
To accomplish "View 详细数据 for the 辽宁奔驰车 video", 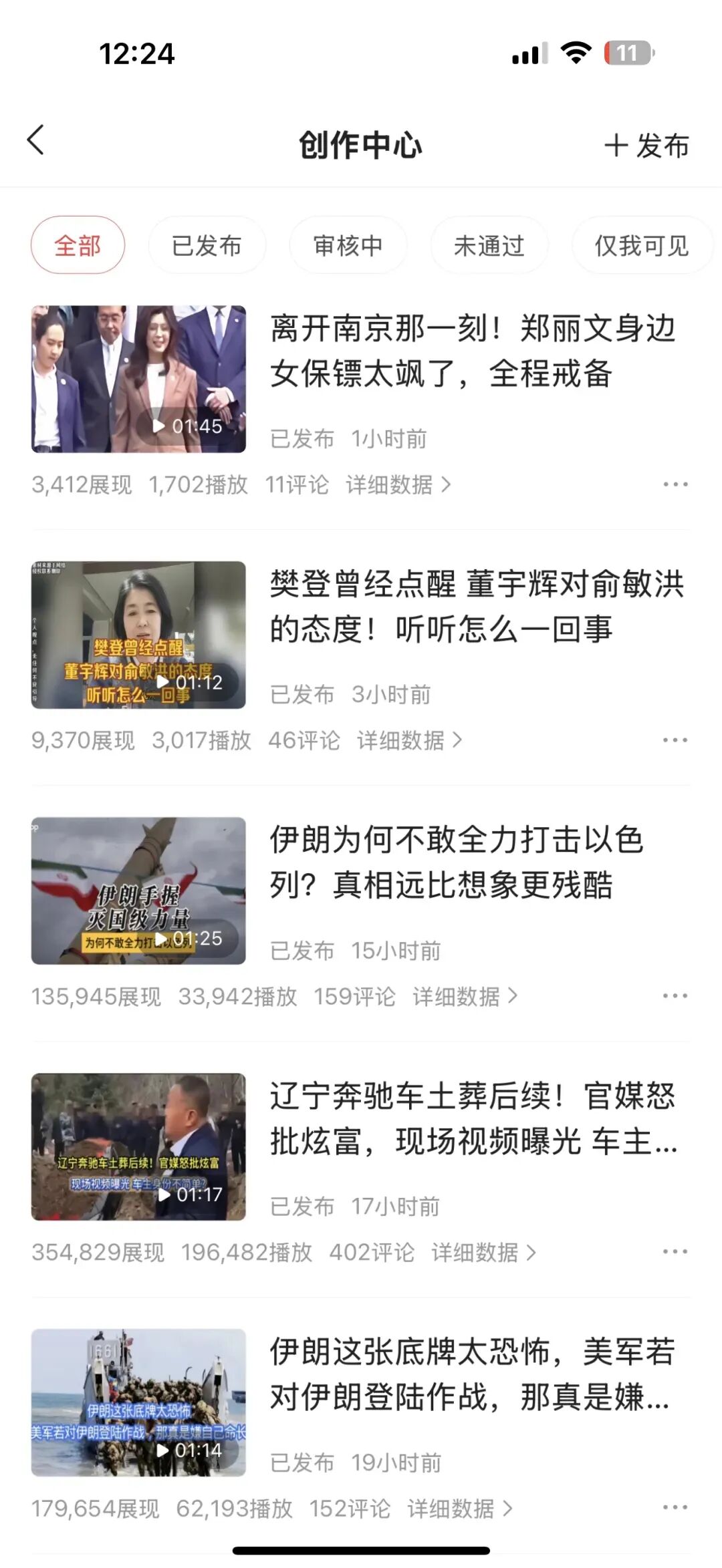I will coord(483,1253).
